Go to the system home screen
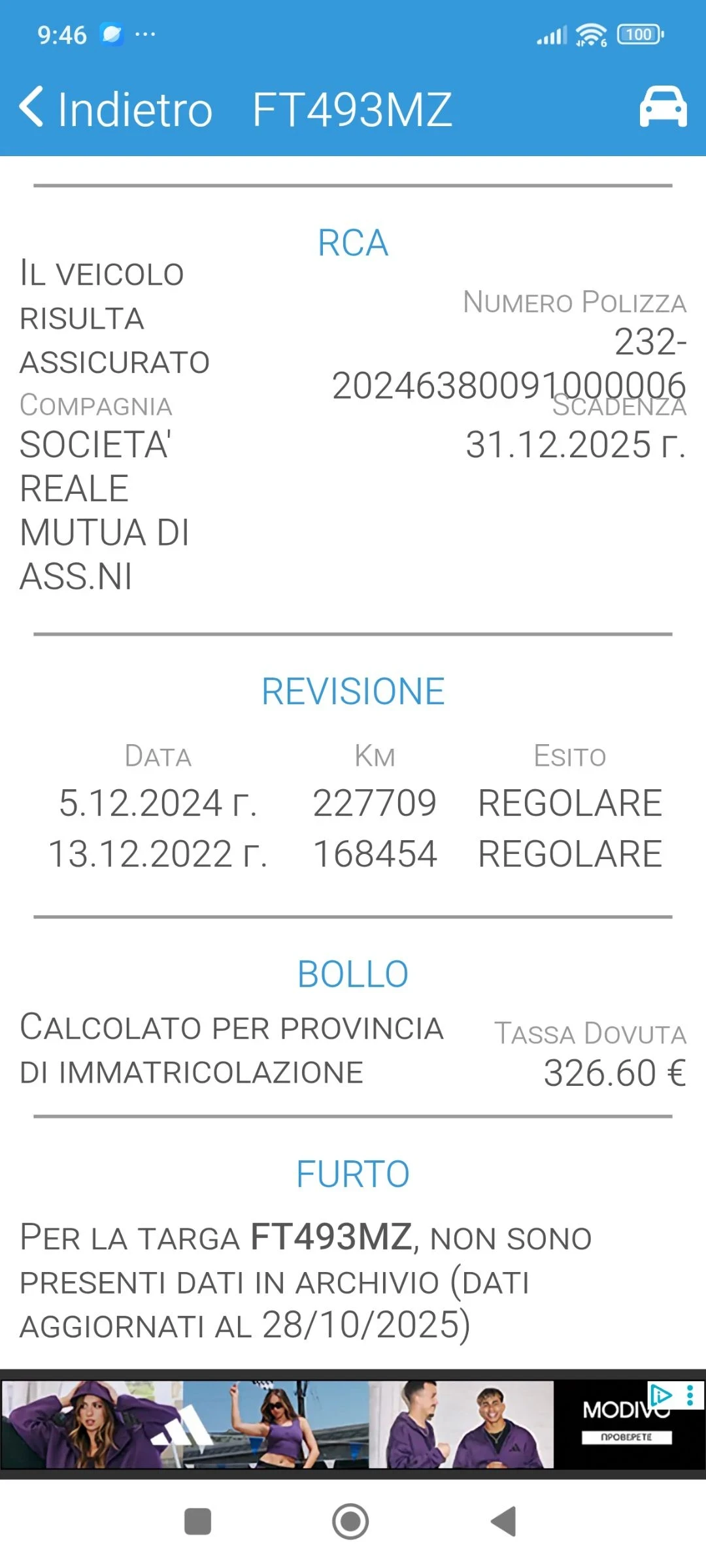 [350, 1521]
